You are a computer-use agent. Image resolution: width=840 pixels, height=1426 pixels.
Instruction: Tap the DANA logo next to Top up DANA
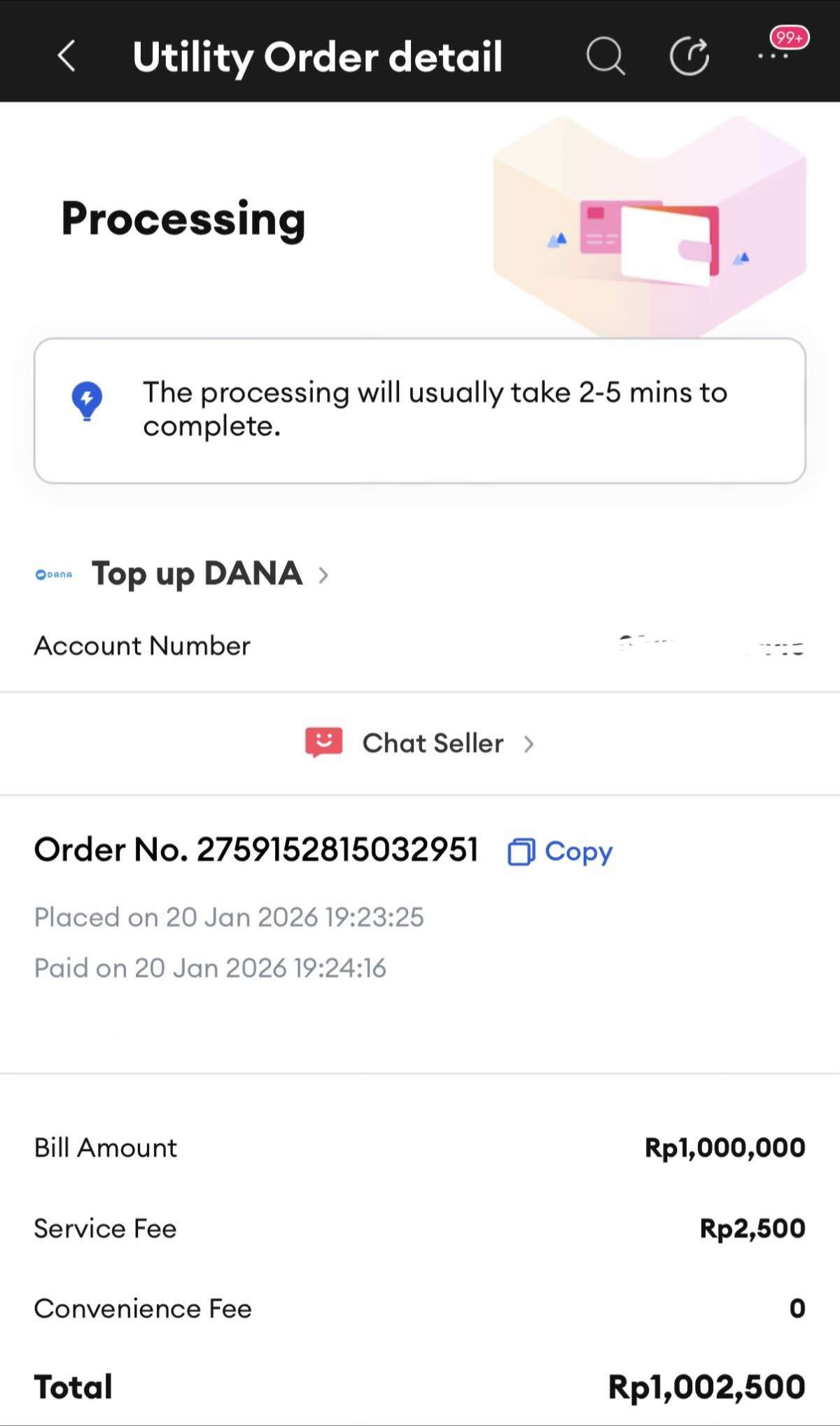pyautogui.click(x=54, y=574)
